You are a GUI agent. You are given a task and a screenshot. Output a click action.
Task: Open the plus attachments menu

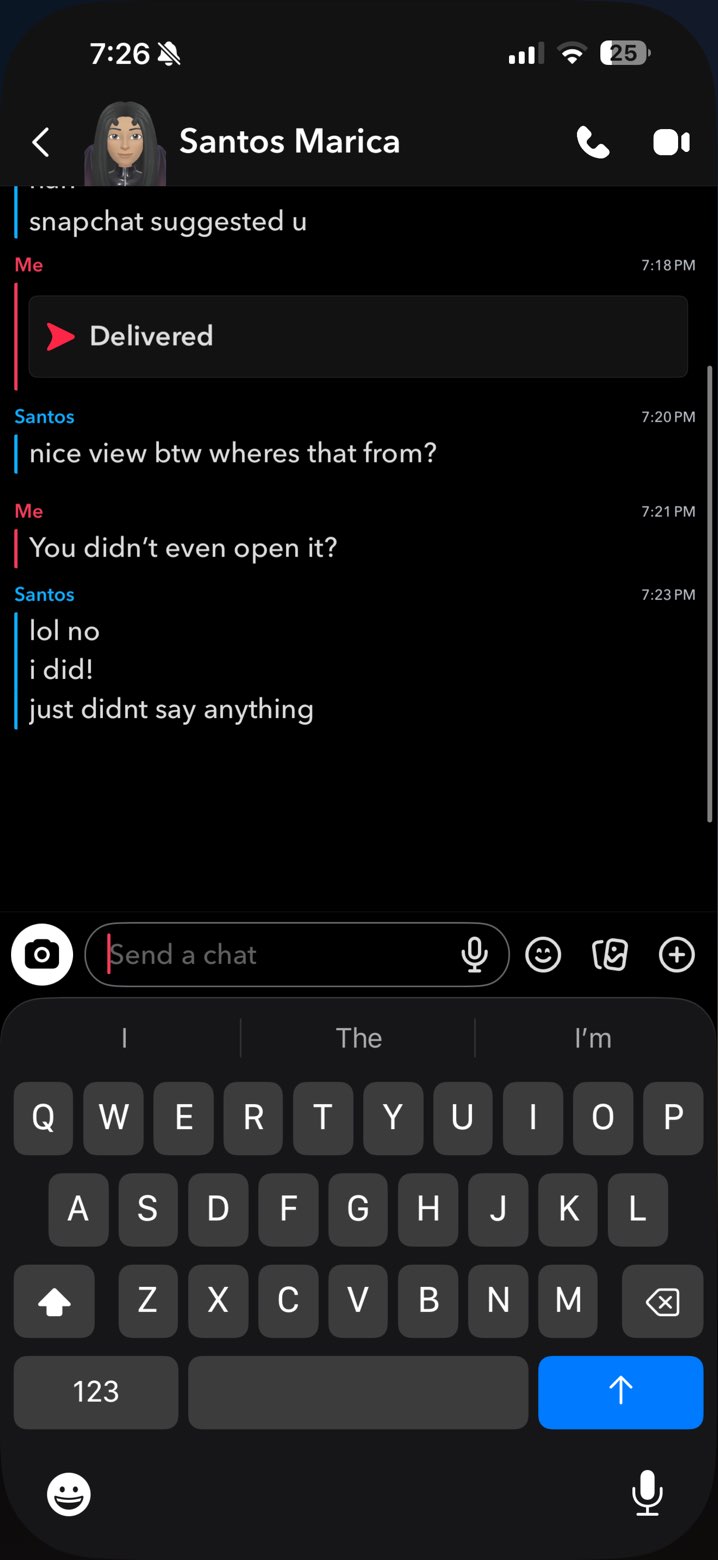677,955
